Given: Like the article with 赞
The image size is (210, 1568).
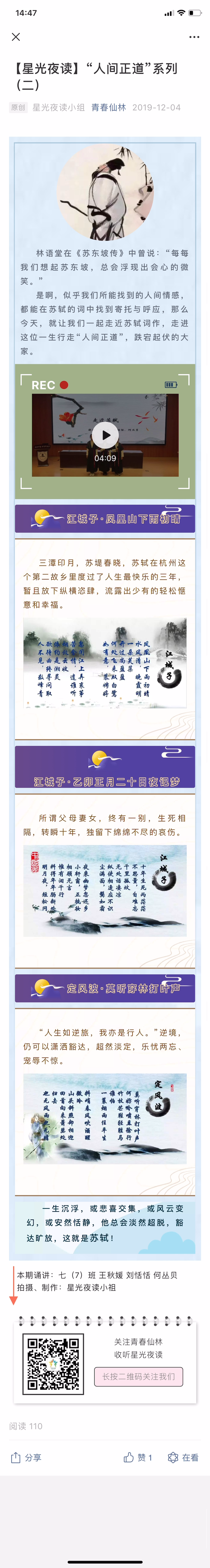Looking at the screenshot, I should (x=137, y=1457).
